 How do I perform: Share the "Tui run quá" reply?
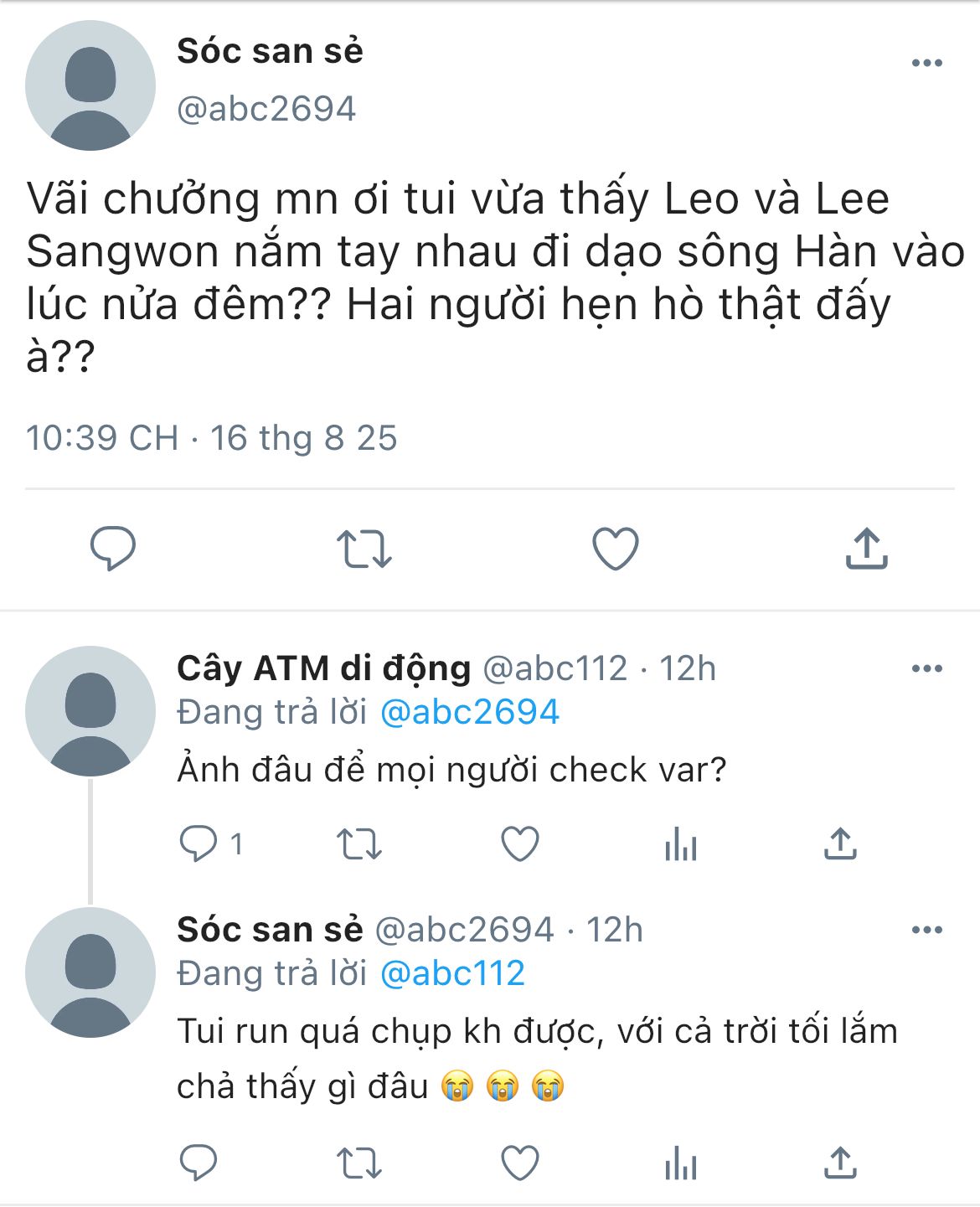point(840,1163)
